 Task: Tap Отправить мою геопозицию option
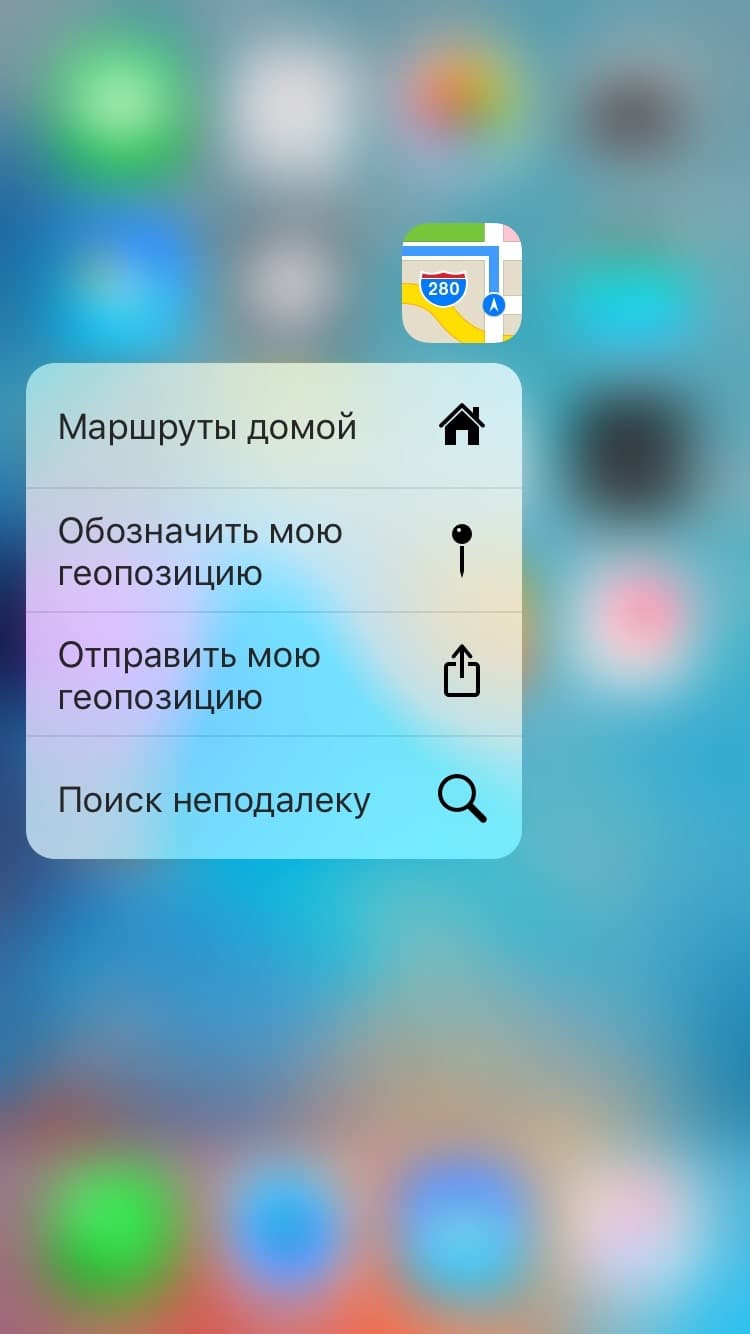[273, 675]
